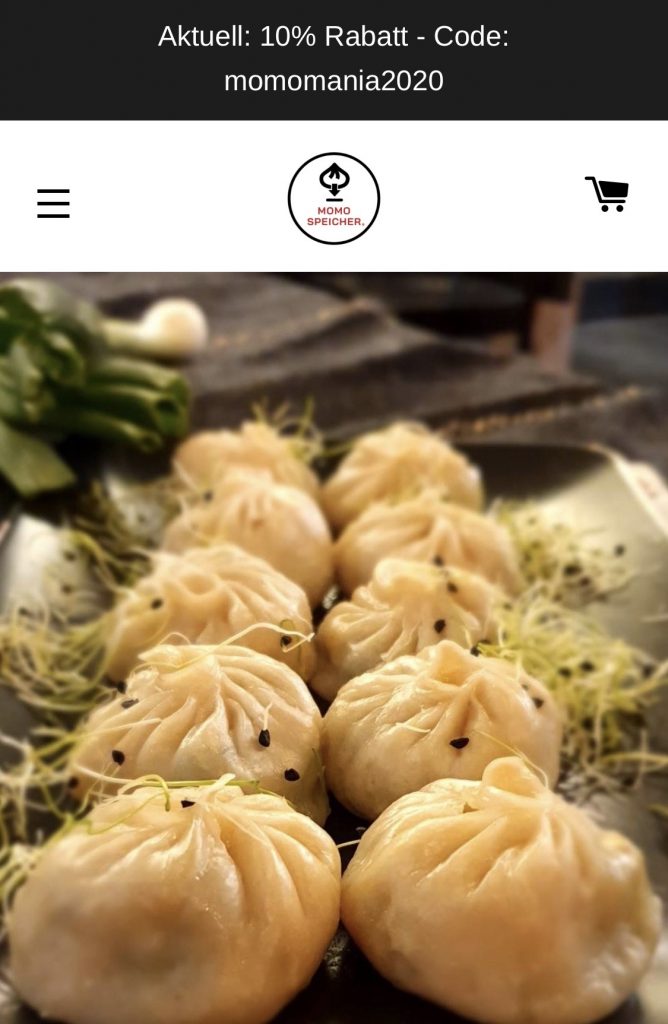The width and height of the screenshot is (668, 1024).
Task: Tap the Momo Speicher logo to go home
Action: pyautogui.click(x=333, y=198)
